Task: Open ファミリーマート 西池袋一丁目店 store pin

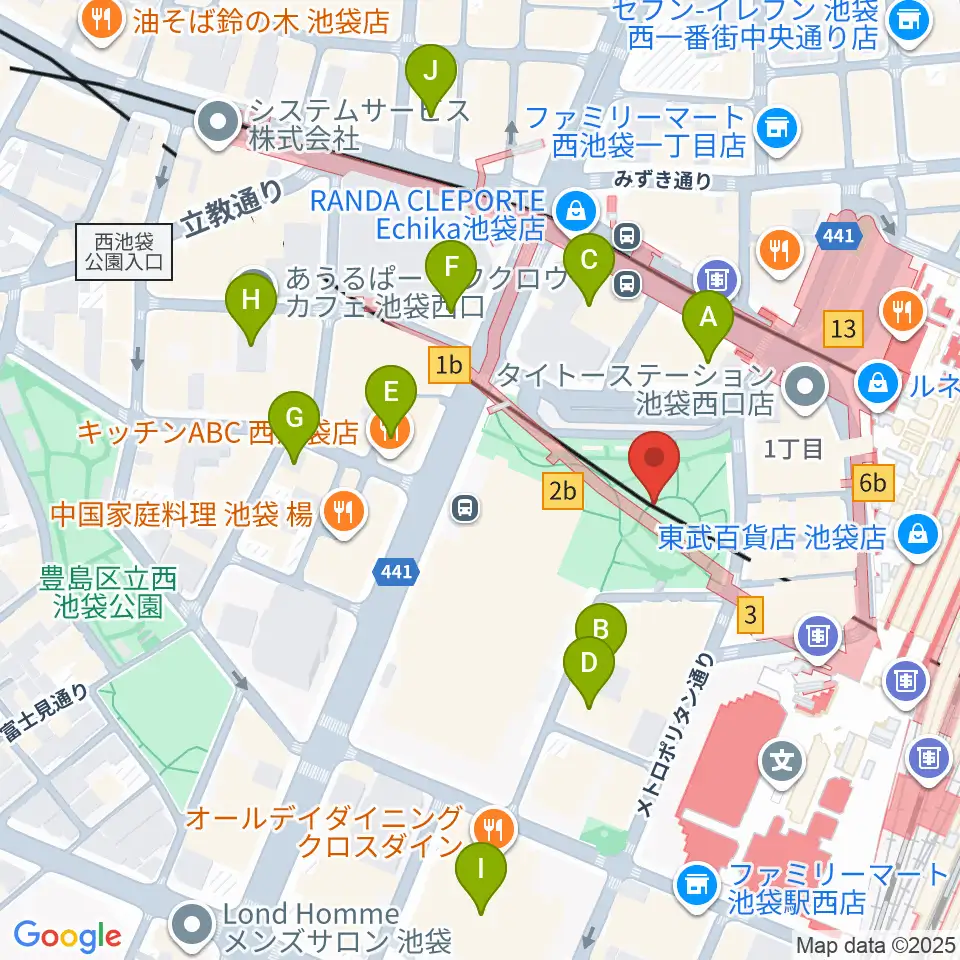Action: [x=777, y=129]
